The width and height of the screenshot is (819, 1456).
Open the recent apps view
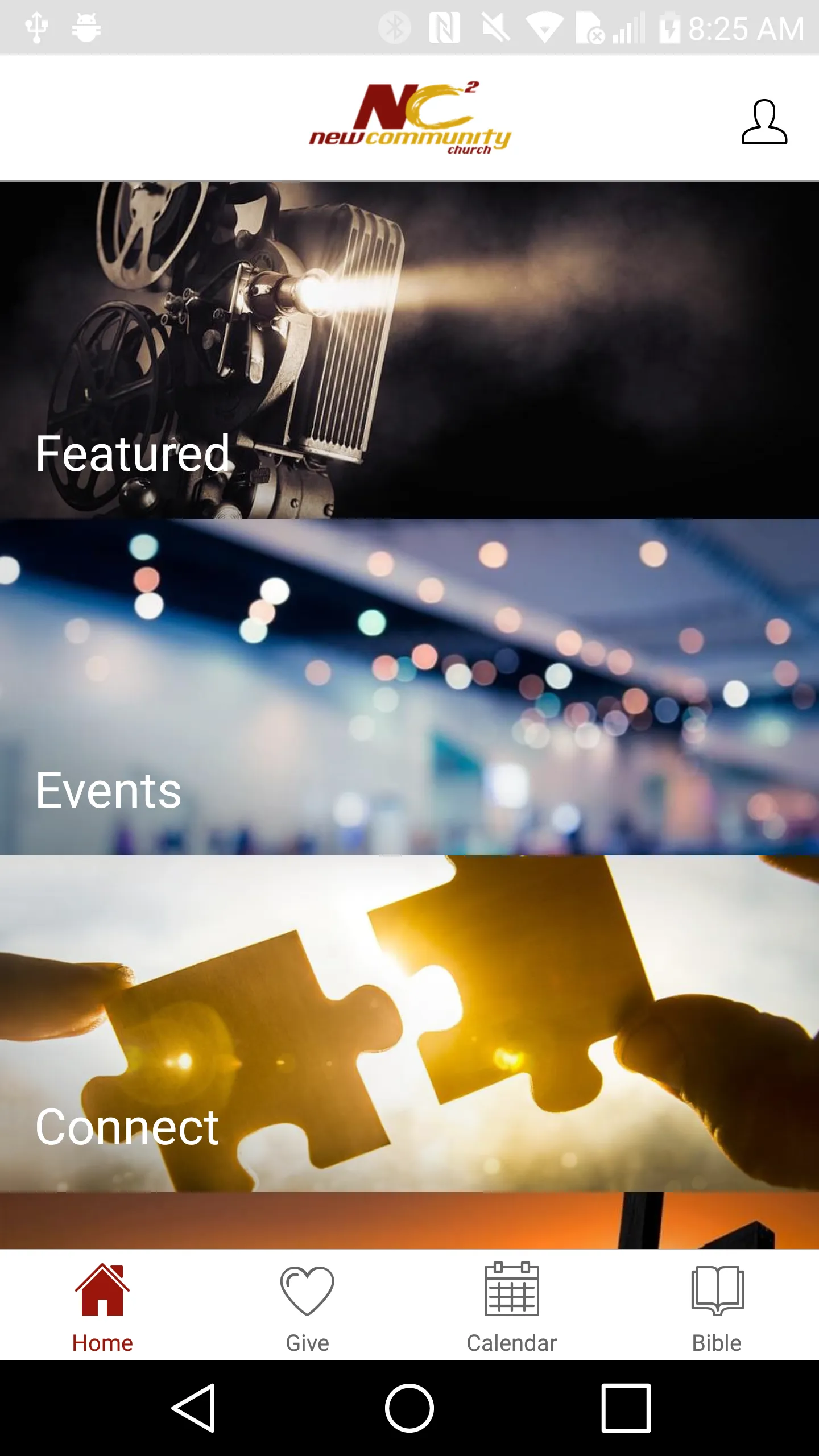[x=626, y=1408]
